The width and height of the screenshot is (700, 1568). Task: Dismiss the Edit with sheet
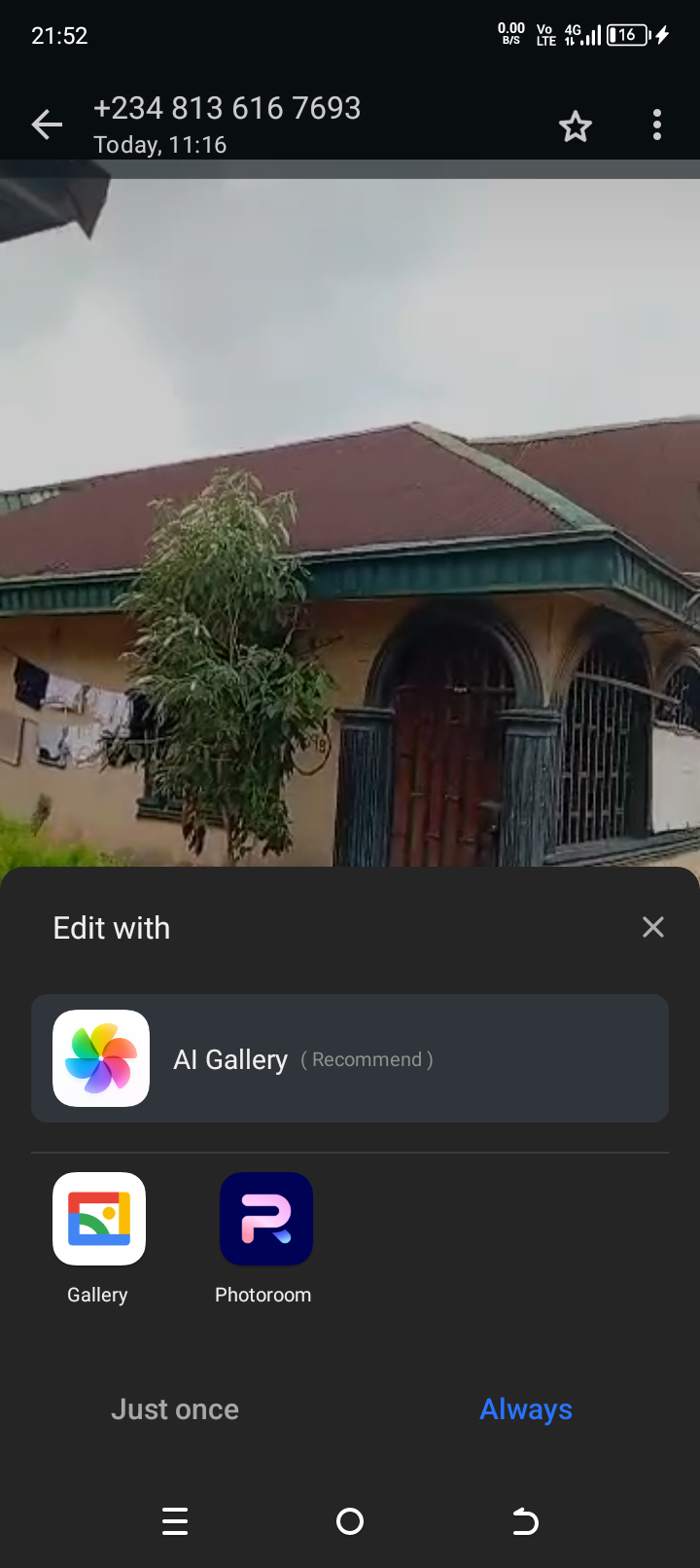[x=652, y=927]
